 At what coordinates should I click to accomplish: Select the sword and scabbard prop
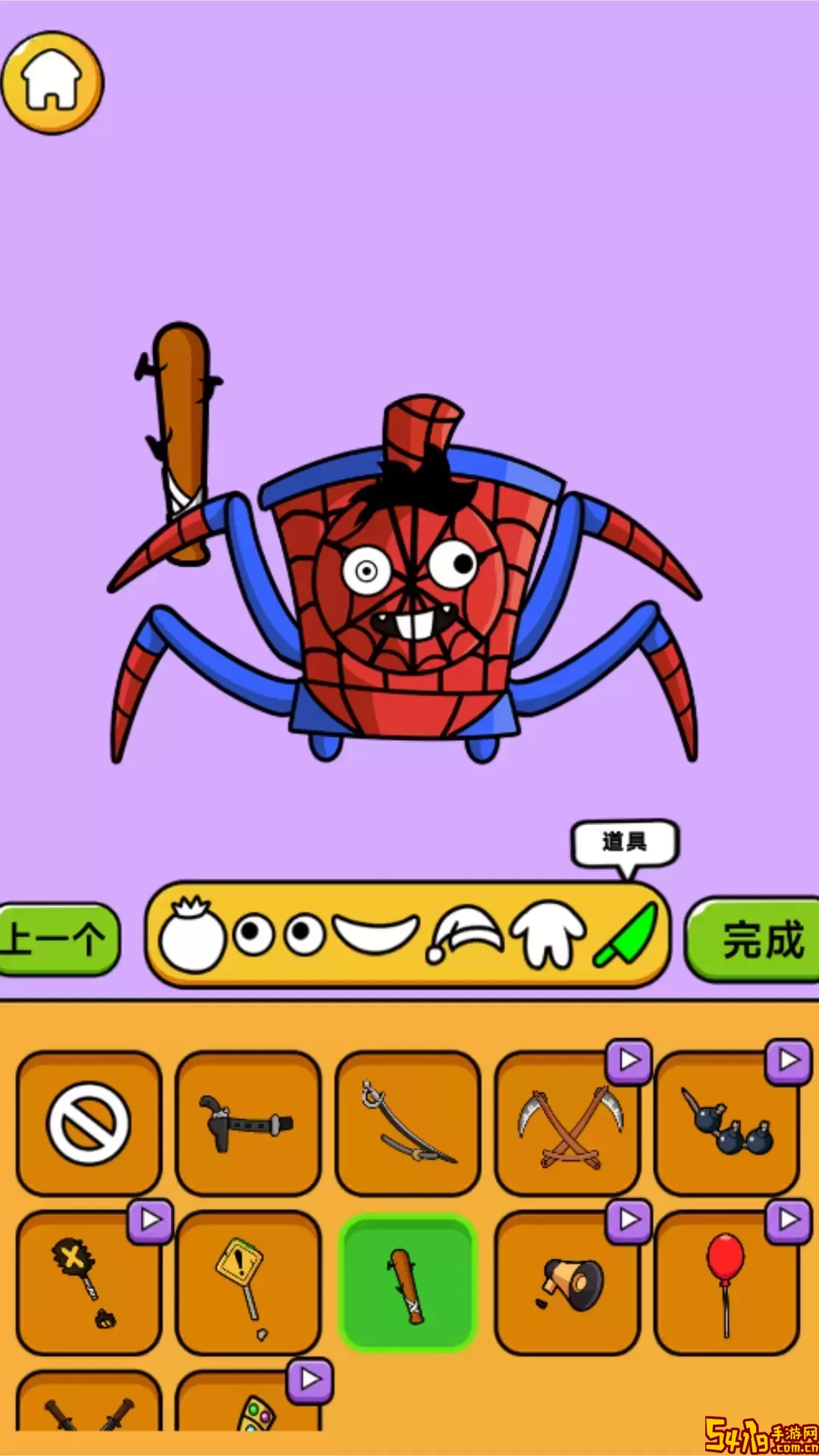tap(407, 1123)
